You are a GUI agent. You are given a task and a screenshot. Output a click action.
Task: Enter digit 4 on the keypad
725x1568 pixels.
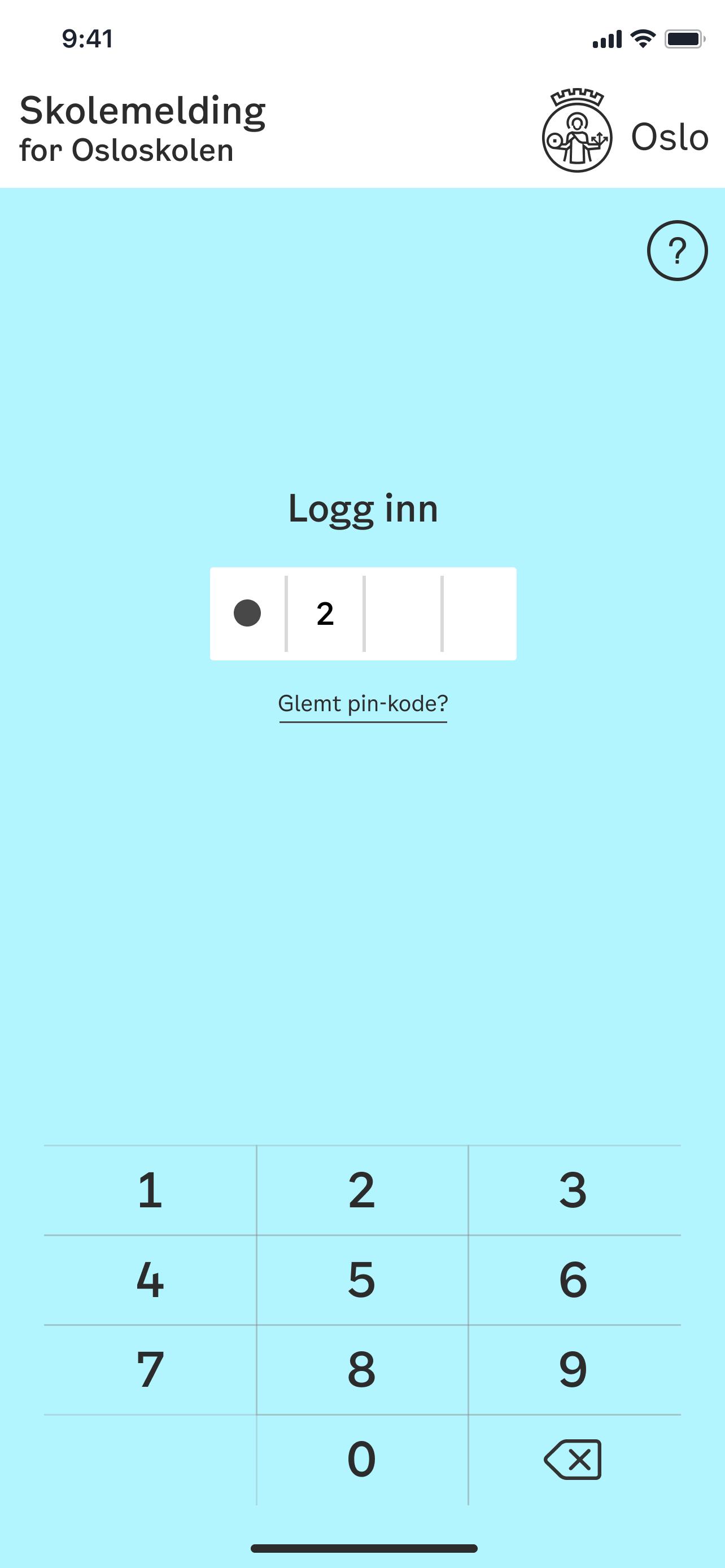[150, 1280]
